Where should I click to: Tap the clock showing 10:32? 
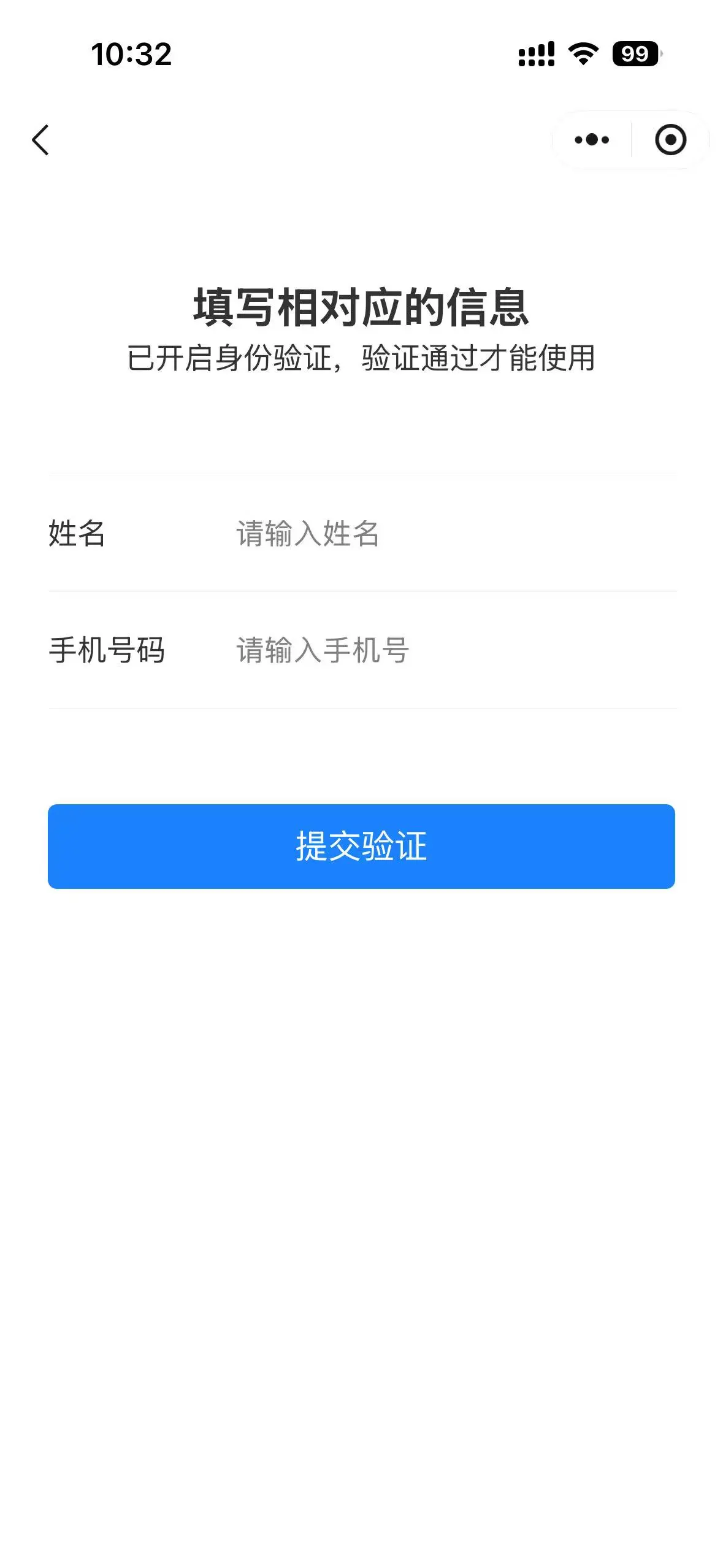[131, 55]
